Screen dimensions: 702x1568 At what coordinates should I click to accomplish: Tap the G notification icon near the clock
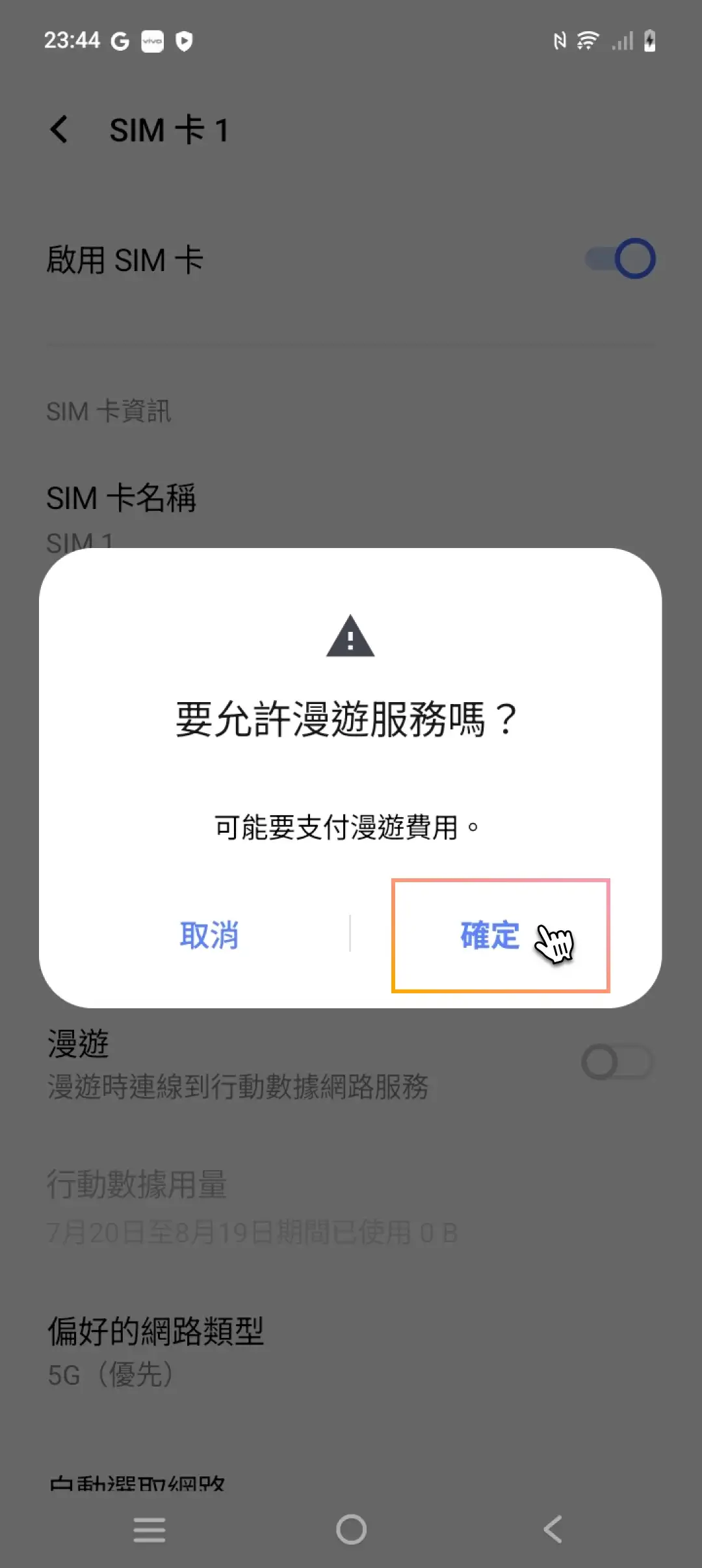(x=120, y=40)
